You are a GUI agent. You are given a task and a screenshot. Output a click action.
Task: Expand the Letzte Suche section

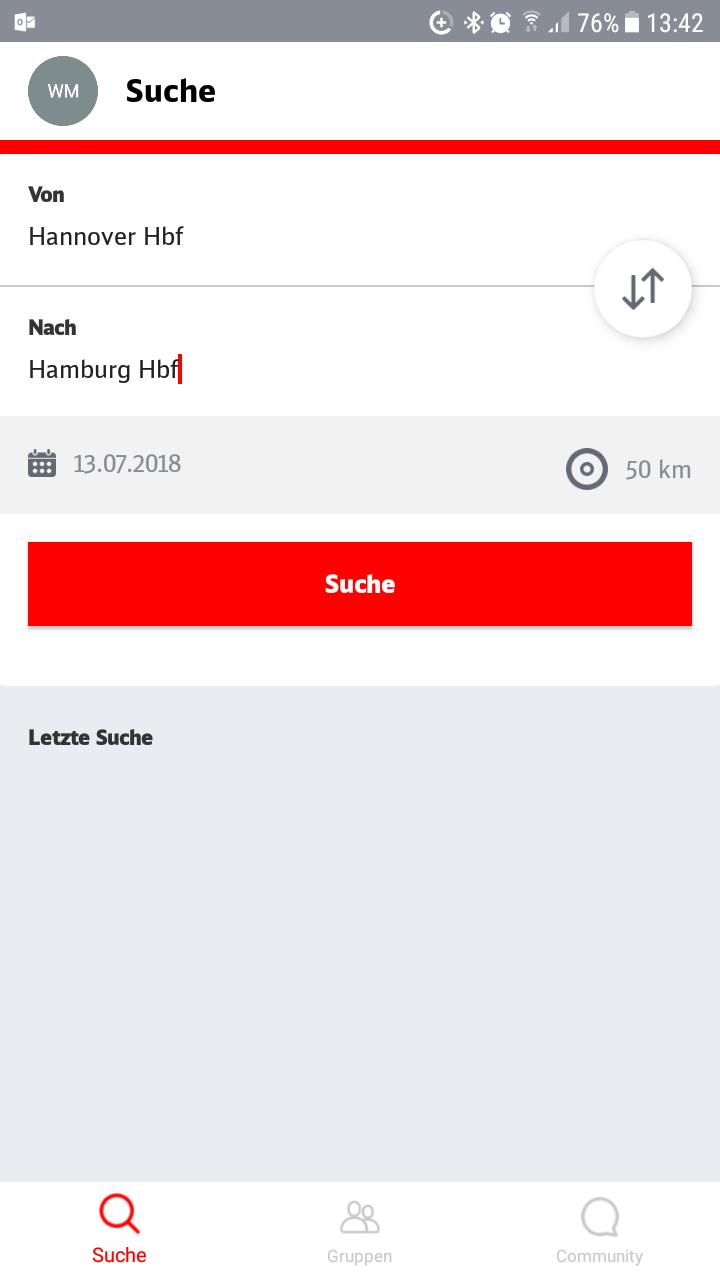[x=89, y=737]
